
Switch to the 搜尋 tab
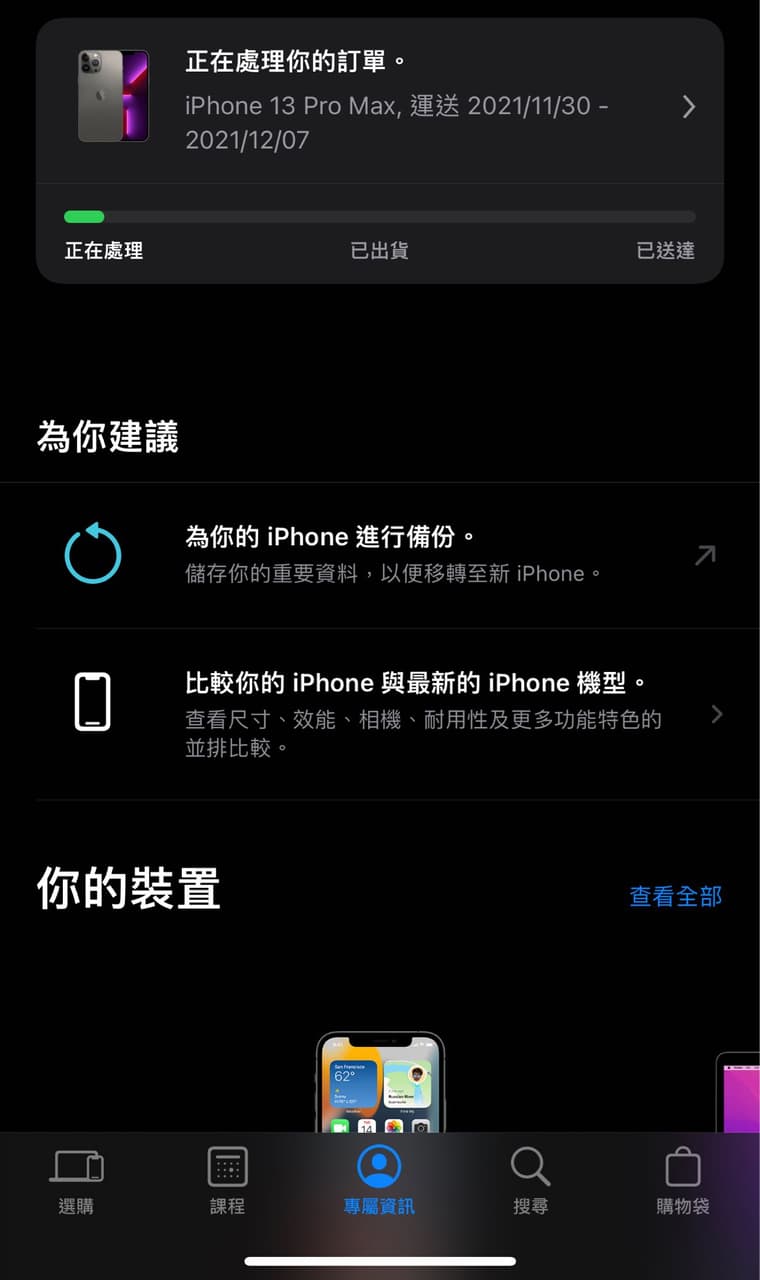(529, 1185)
